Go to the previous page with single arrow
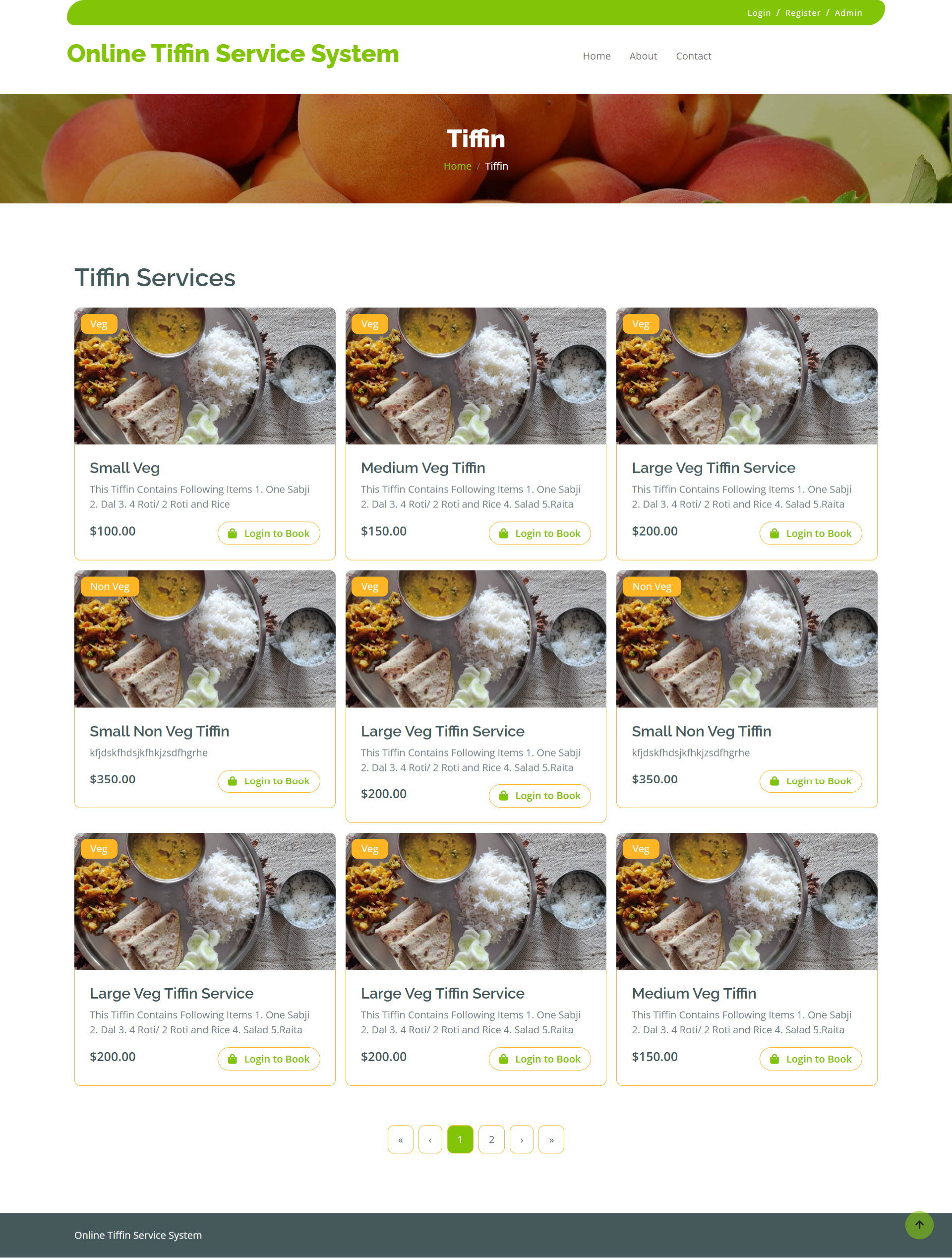 click(x=430, y=1139)
